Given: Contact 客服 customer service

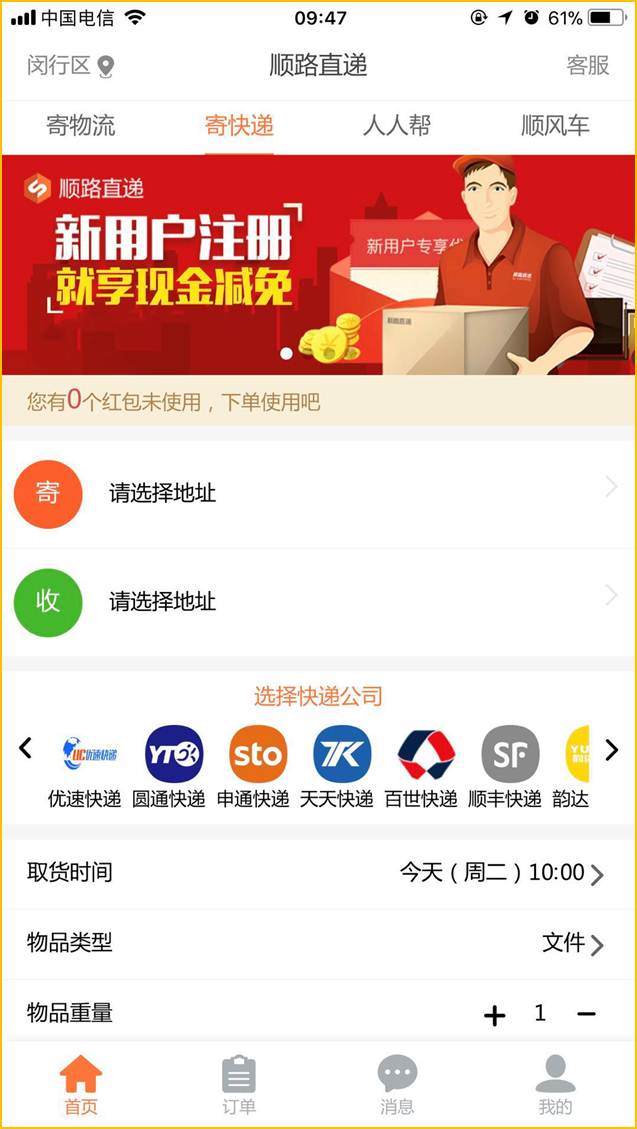Looking at the screenshot, I should pyautogui.click(x=587, y=66).
